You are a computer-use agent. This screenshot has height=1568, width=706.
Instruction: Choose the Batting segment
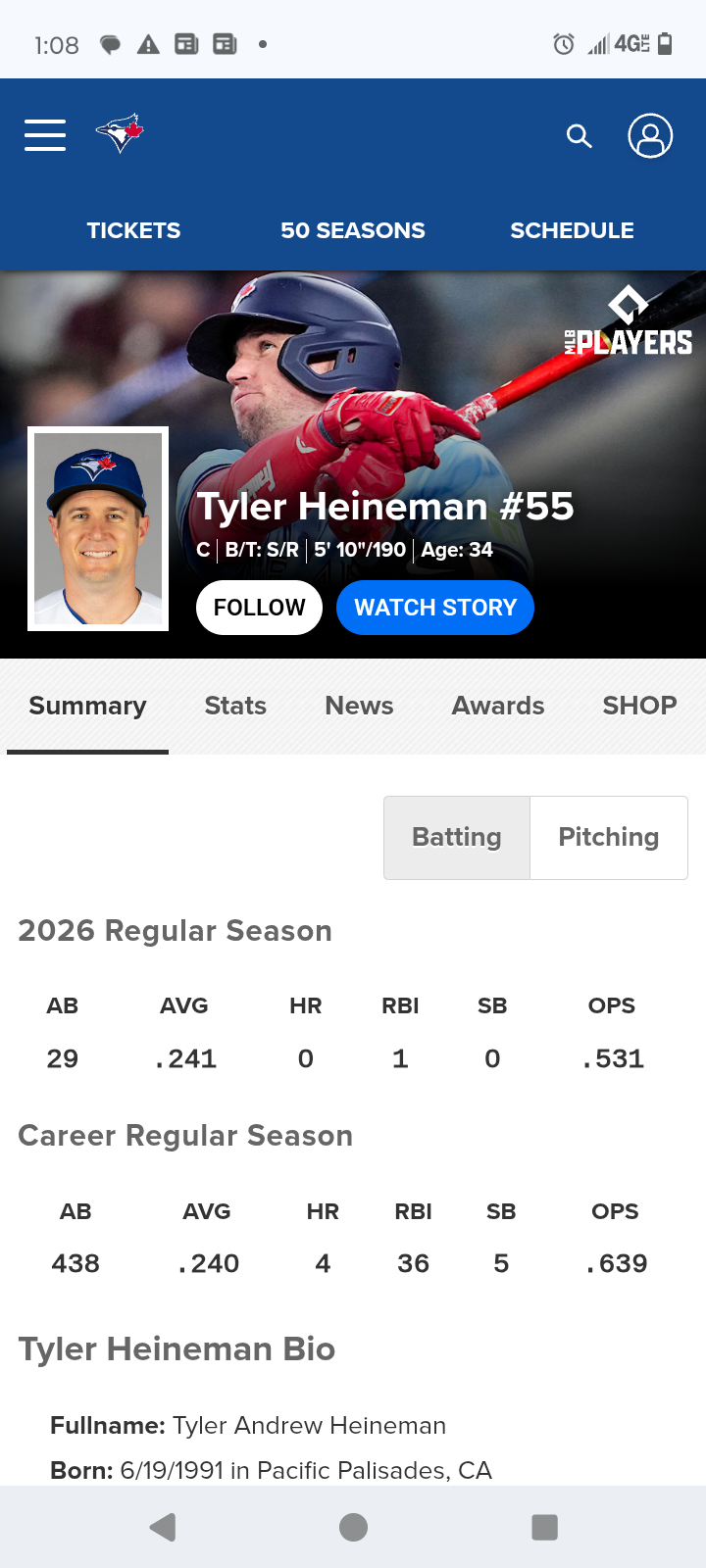[457, 837]
